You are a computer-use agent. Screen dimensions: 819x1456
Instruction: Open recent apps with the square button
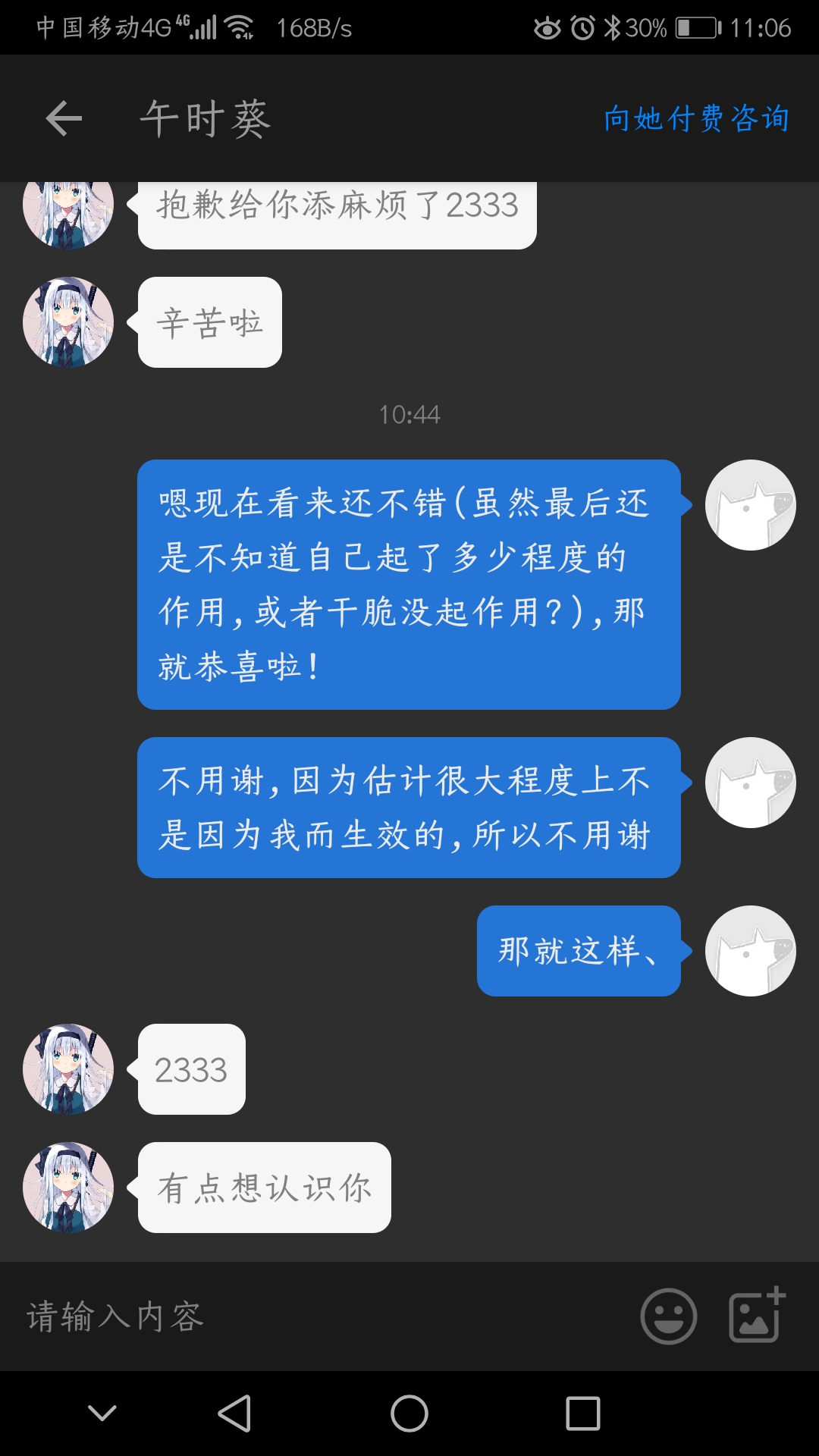point(582,1414)
